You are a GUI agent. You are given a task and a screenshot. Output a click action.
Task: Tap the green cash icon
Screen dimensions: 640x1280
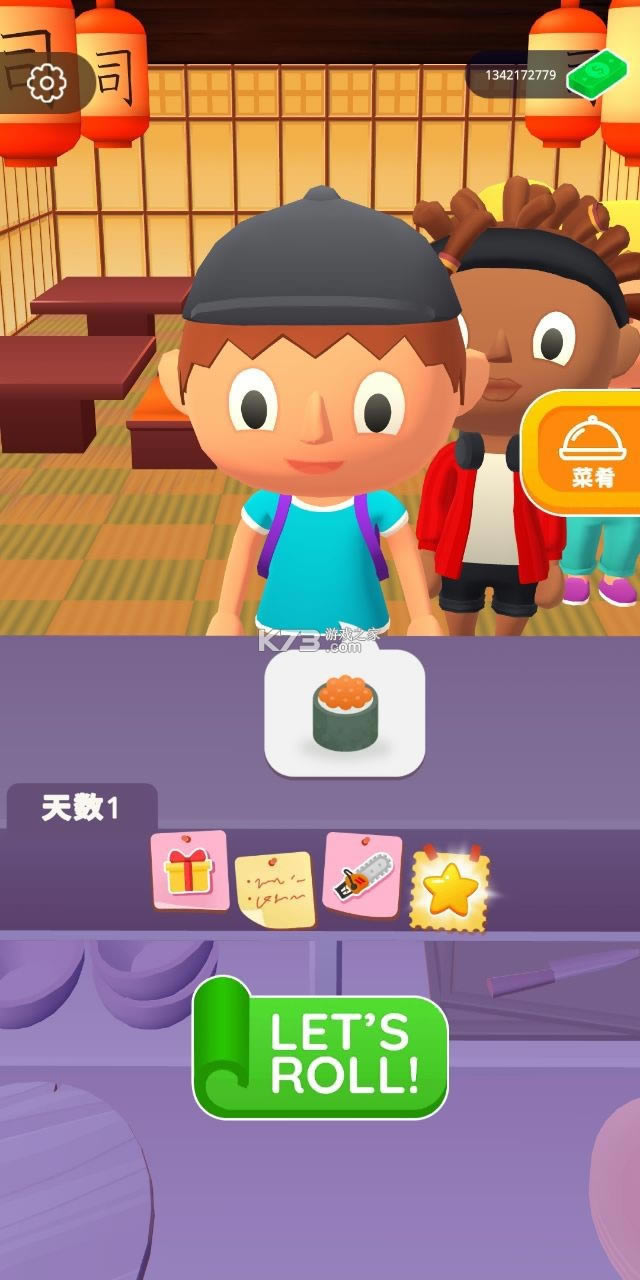597,74
